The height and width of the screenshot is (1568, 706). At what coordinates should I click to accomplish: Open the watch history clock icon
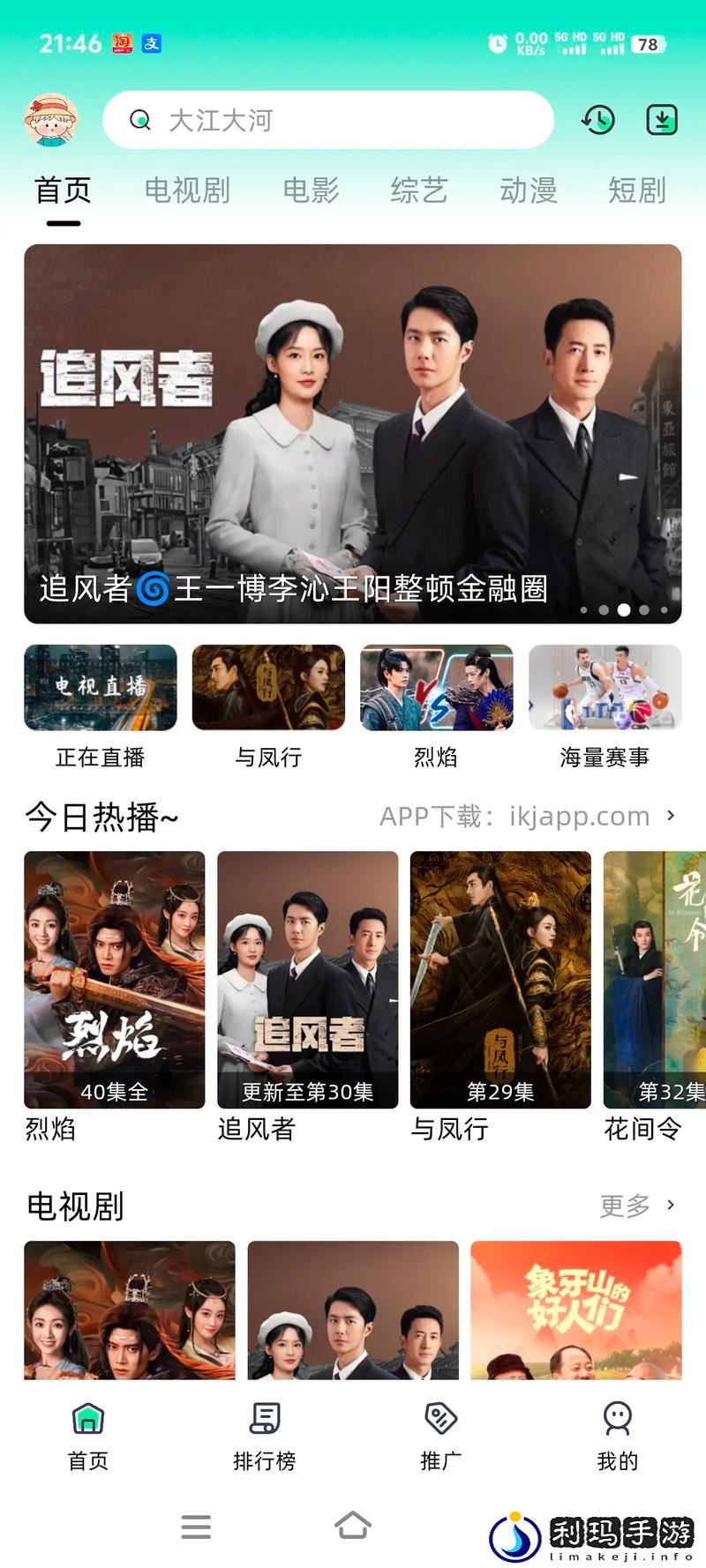click(x=598, y=120)
